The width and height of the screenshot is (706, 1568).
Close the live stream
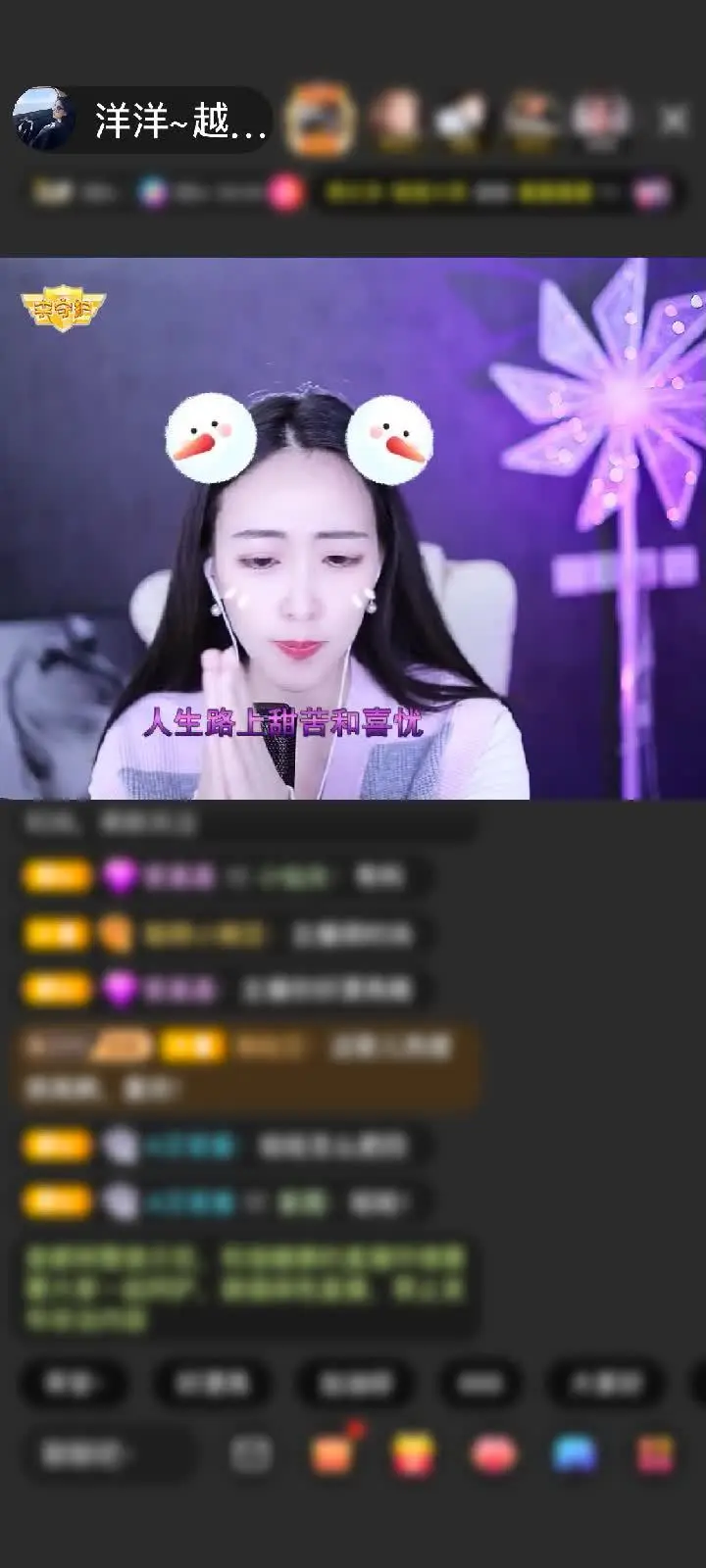coord(674,121)
